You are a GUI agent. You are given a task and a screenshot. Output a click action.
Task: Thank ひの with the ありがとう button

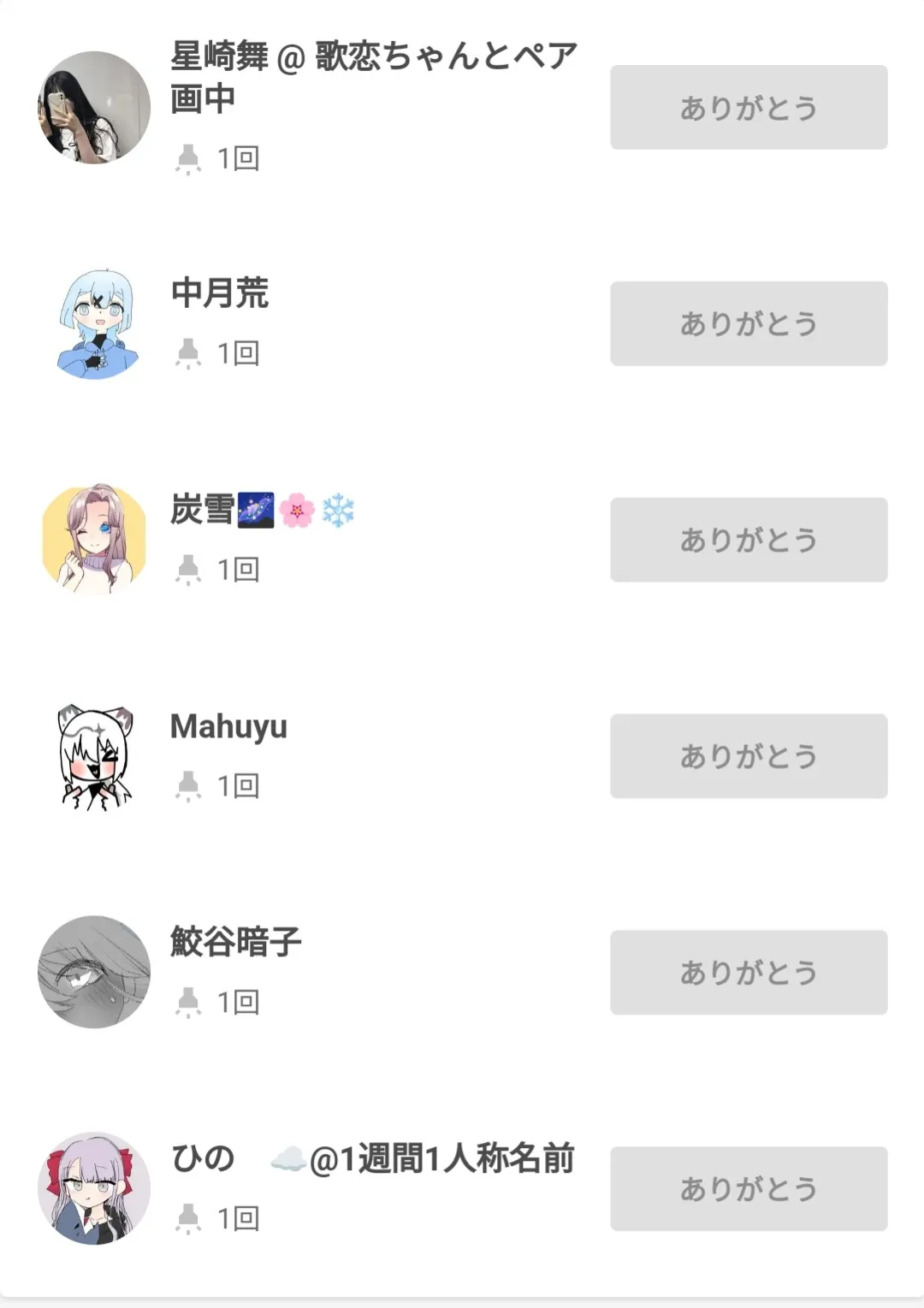(x=749, y=1189)
